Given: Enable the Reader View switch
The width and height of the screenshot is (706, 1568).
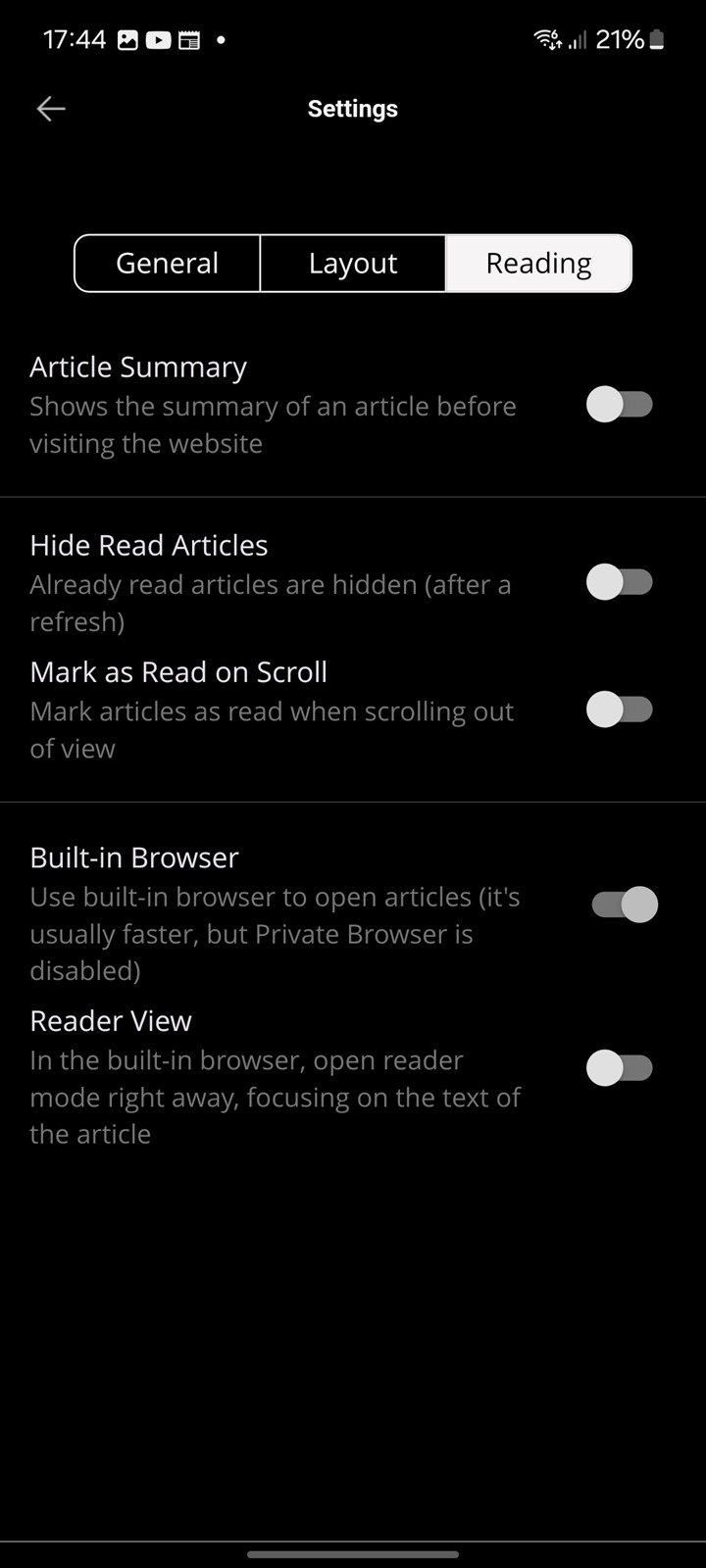Looking at the screenshot, I should 620,1067.
